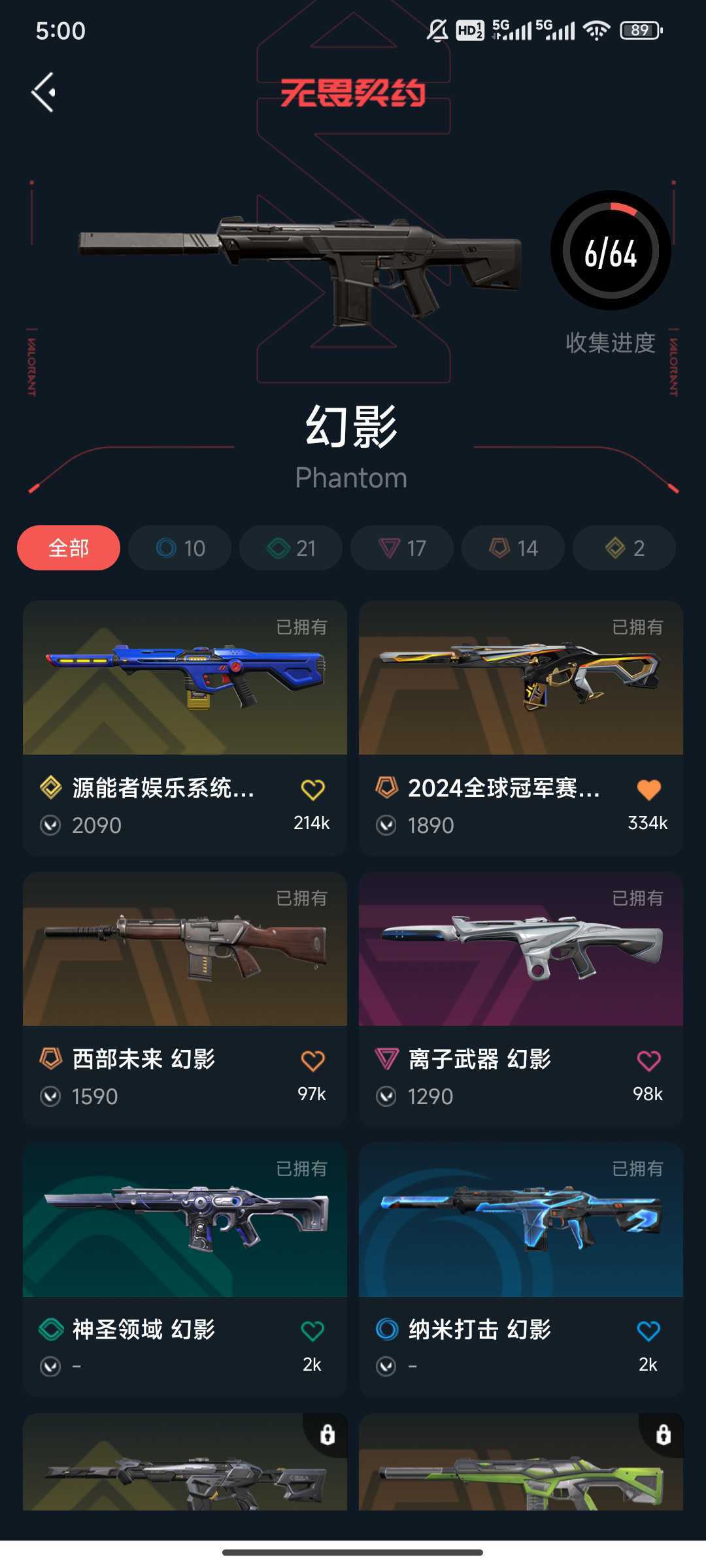Image resolution: width=706 pixels, height=1568 pixels.
Task: Select the 全部 filter chip
Action: click(x=69, y=547)
